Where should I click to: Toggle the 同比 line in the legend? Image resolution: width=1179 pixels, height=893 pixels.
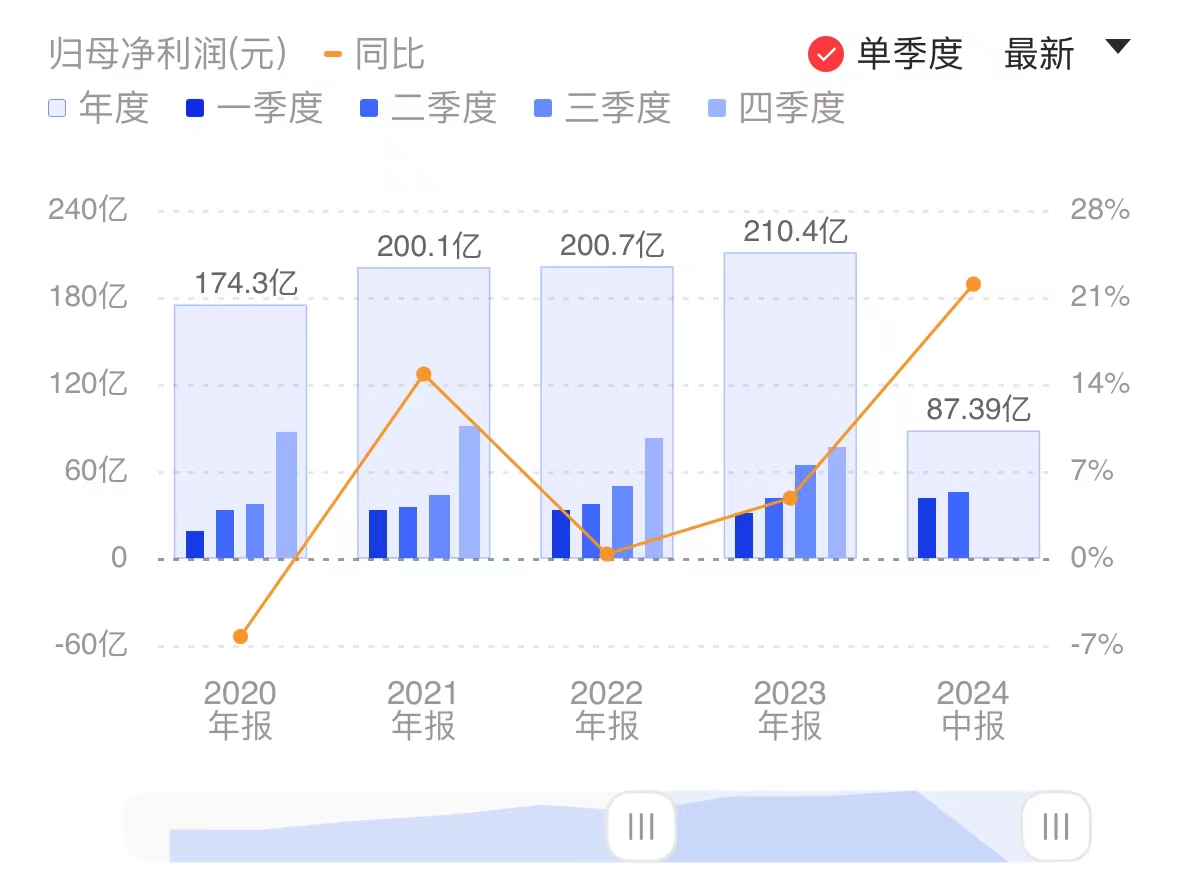click(x=375, y=54)
